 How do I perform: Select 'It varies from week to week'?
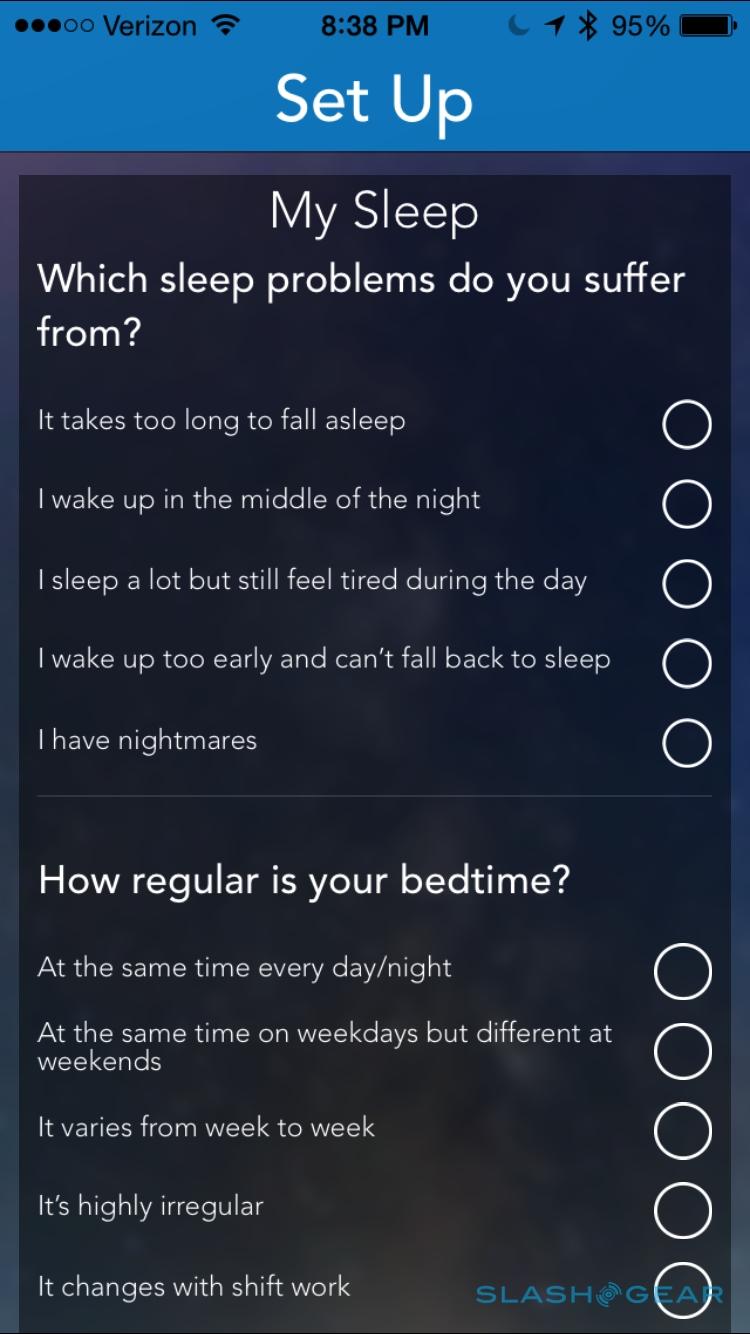tap(682, 1130)
